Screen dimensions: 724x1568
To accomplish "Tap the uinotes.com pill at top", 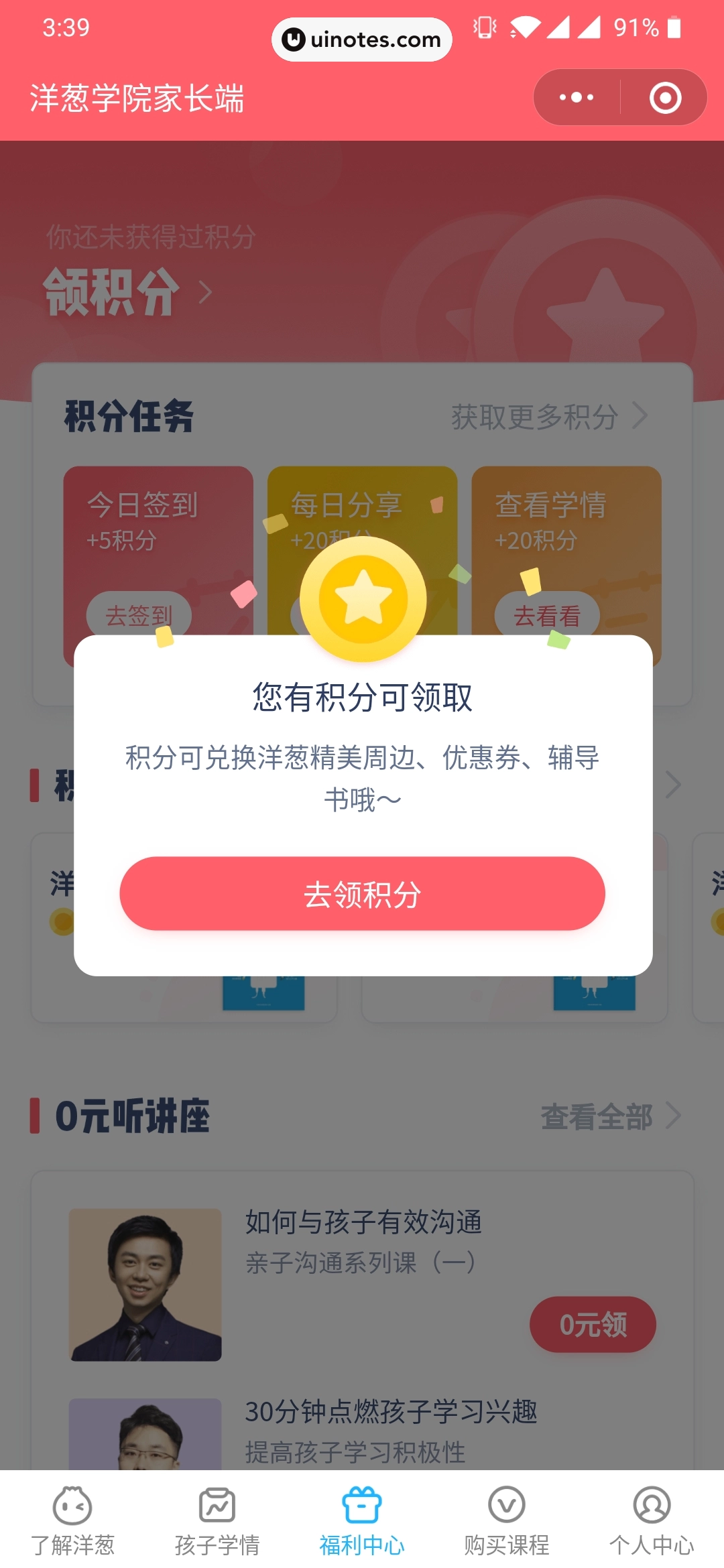I will (362, 40).
